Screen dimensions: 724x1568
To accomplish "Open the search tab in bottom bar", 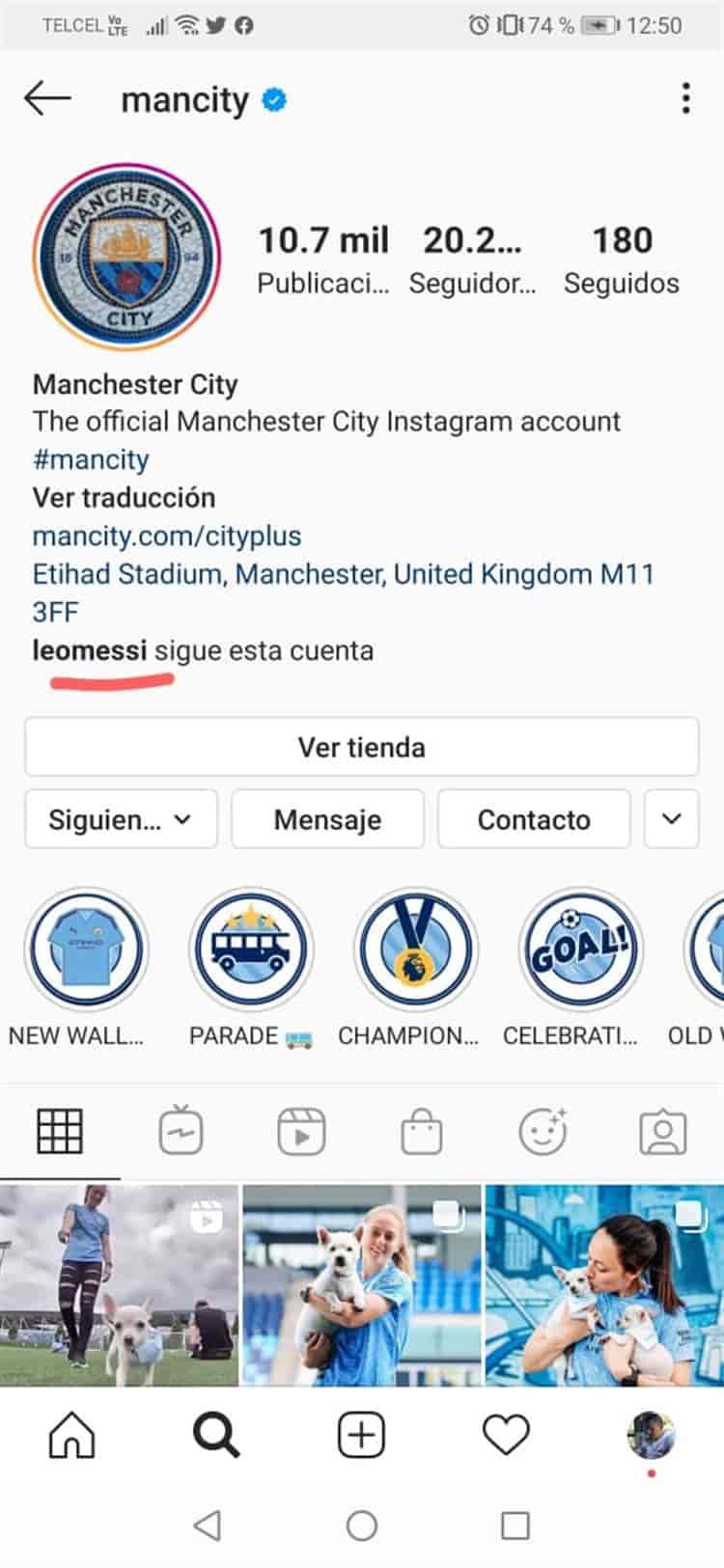I will tap(216, 1435).
